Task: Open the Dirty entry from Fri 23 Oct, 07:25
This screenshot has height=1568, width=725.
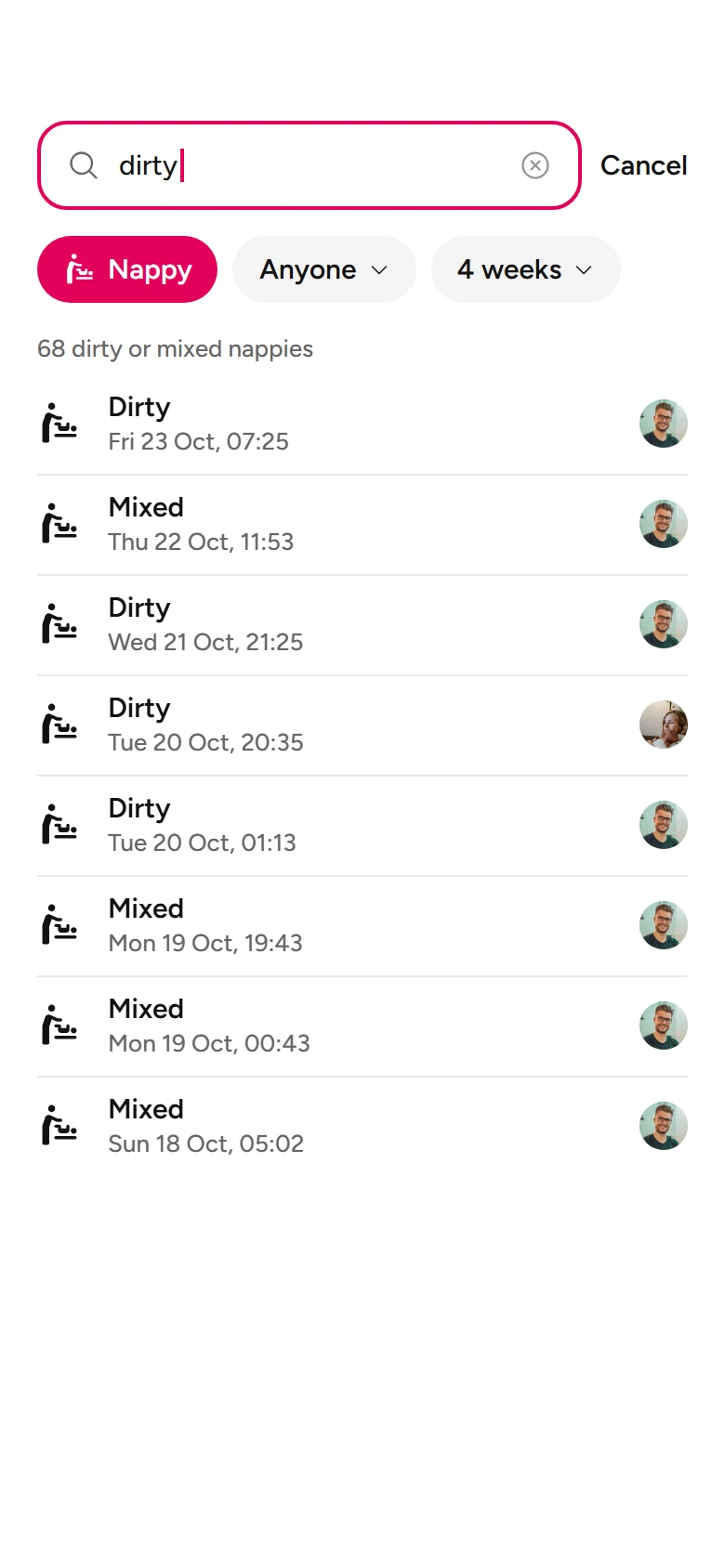Action: click(362, 425)
